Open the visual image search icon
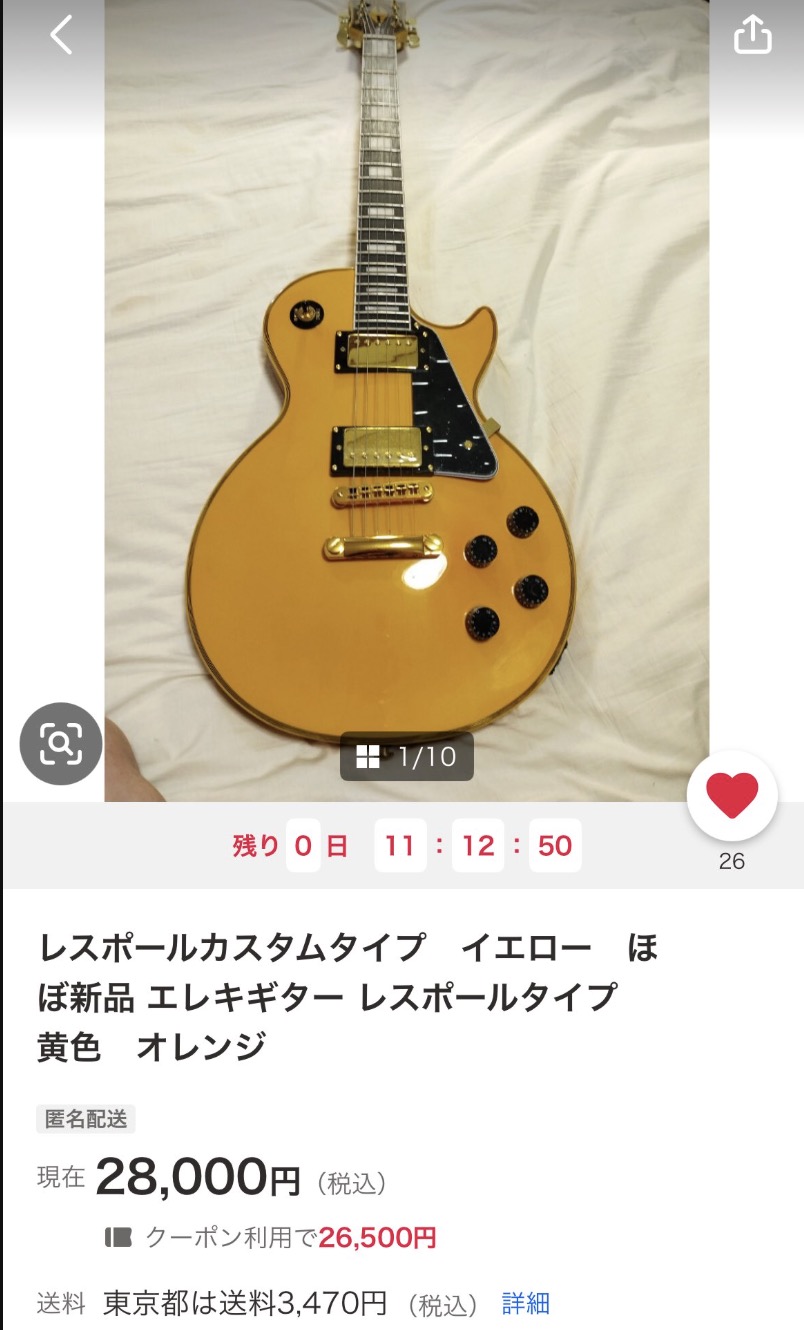The width and height of the screenshot is (804, 1330). pyautogui.click(x=61, y=743)
